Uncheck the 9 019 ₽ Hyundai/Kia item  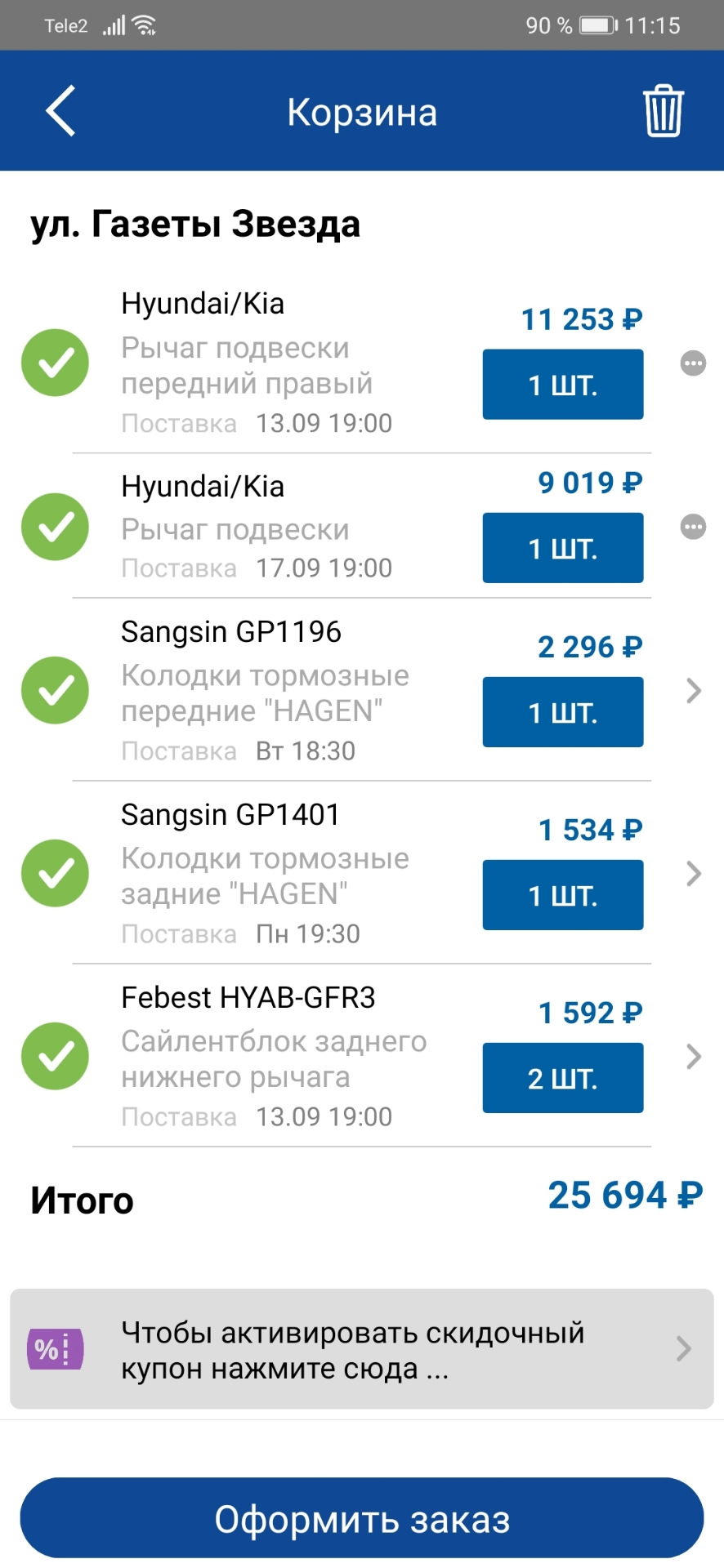pos(55,527)
